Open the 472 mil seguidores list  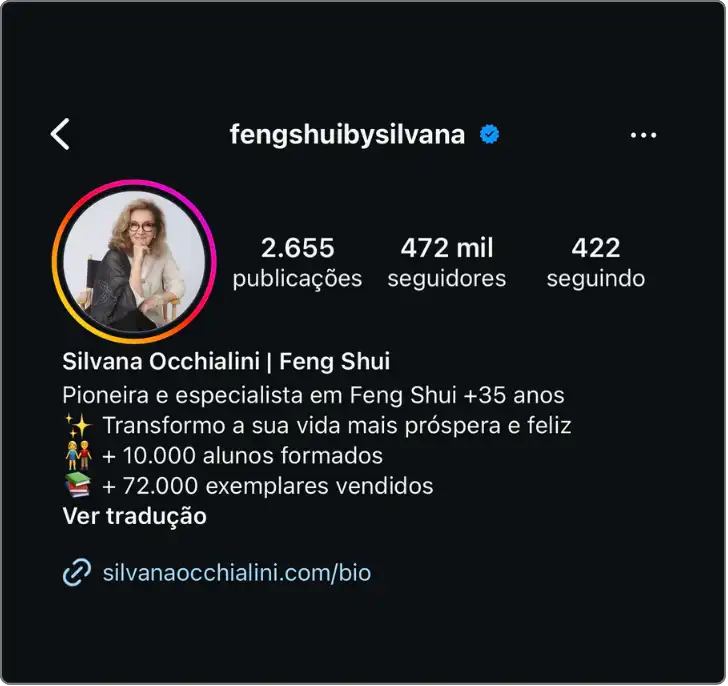(x=446, y=262)
